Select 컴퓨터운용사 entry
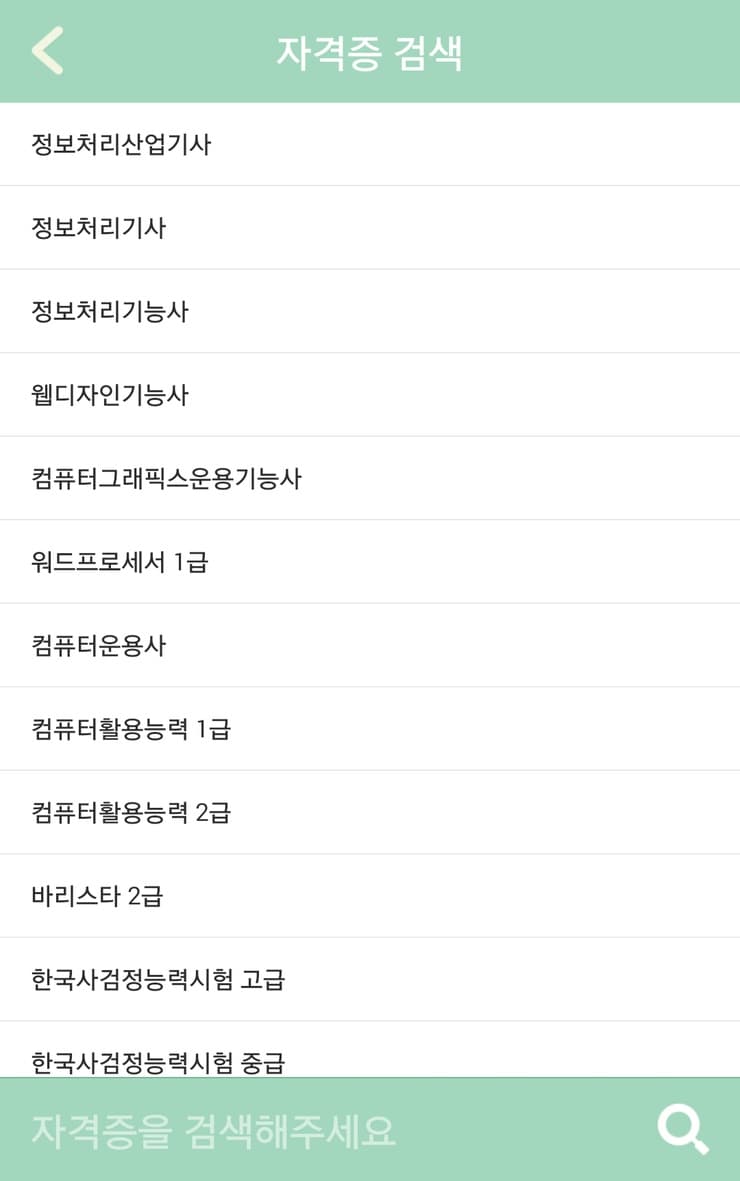 pos(370,645)
